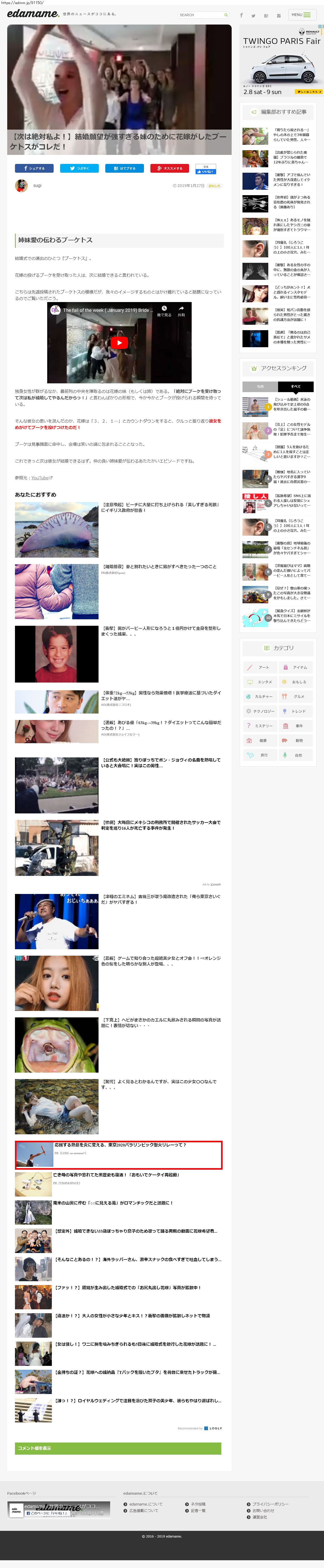Share article with blue シェアする button
The height and width of the screenshot is (1568, 324).
click(34, 169)
